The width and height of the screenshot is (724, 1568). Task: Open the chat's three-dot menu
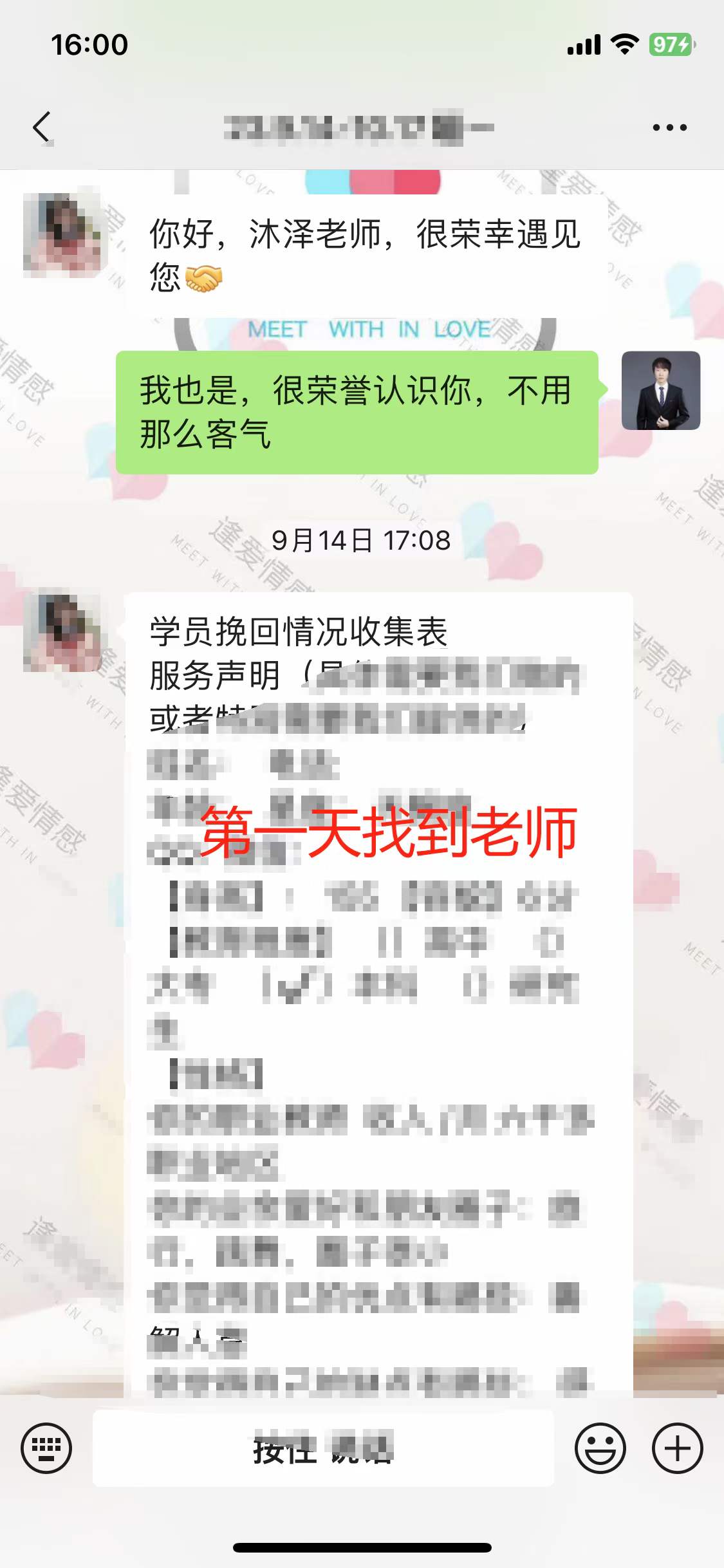click(x=669, y=127)
